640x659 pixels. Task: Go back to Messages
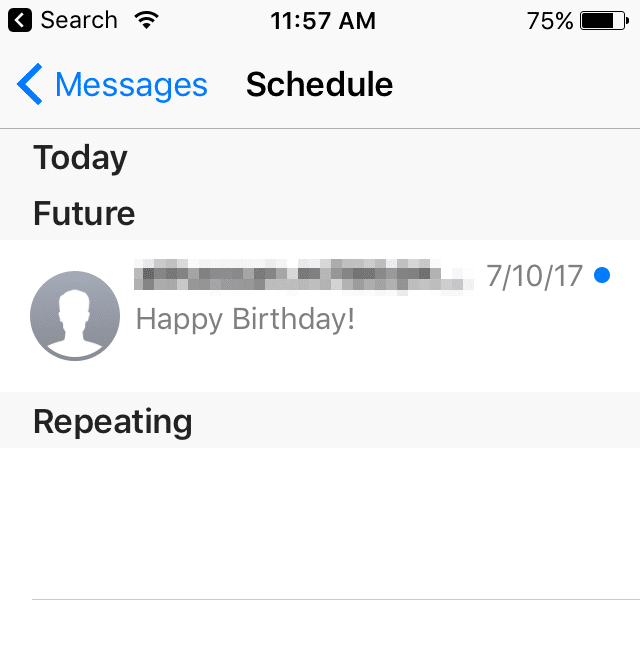[112, 85]
